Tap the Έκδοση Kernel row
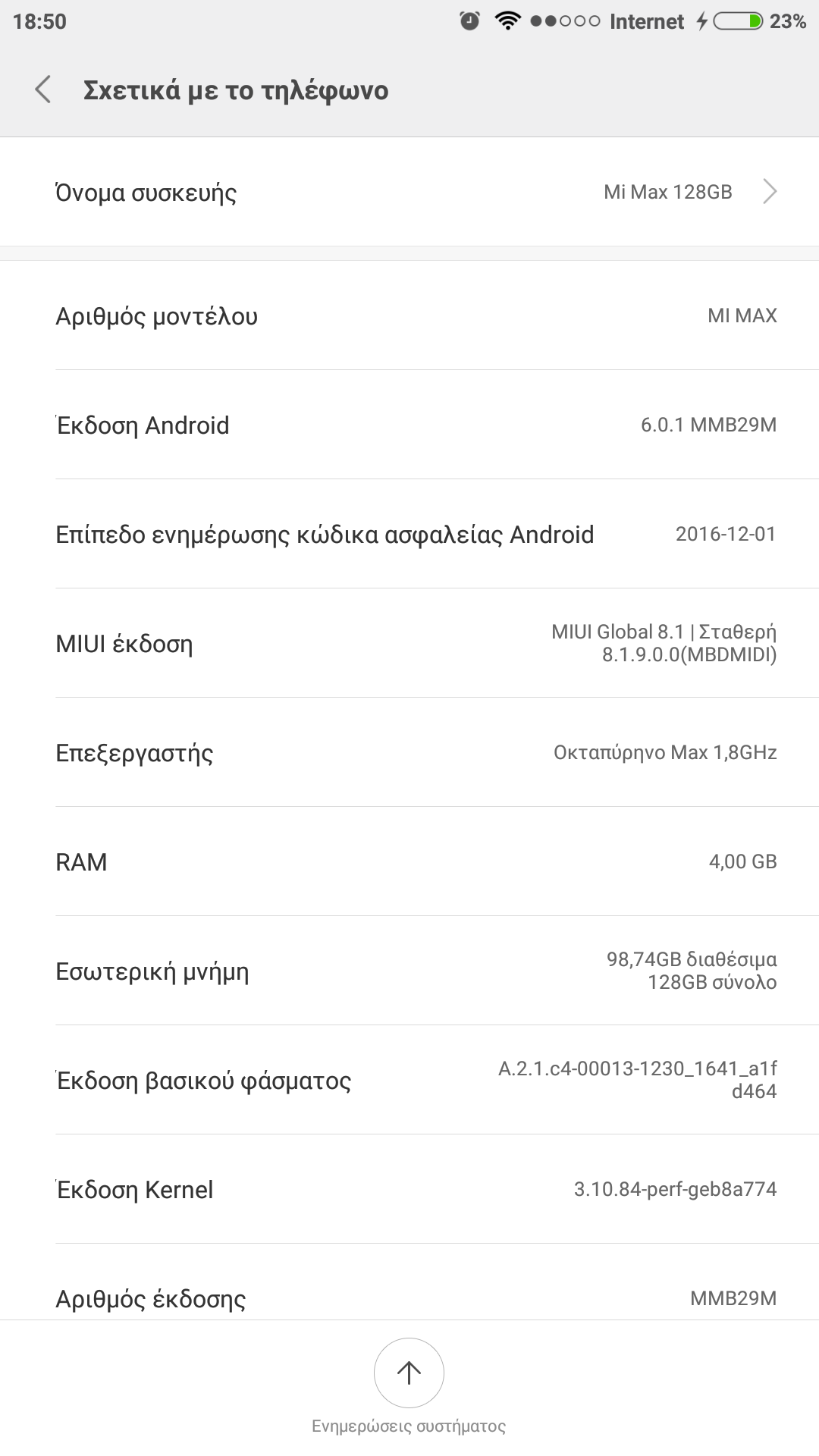 (x=409, y=1189)
